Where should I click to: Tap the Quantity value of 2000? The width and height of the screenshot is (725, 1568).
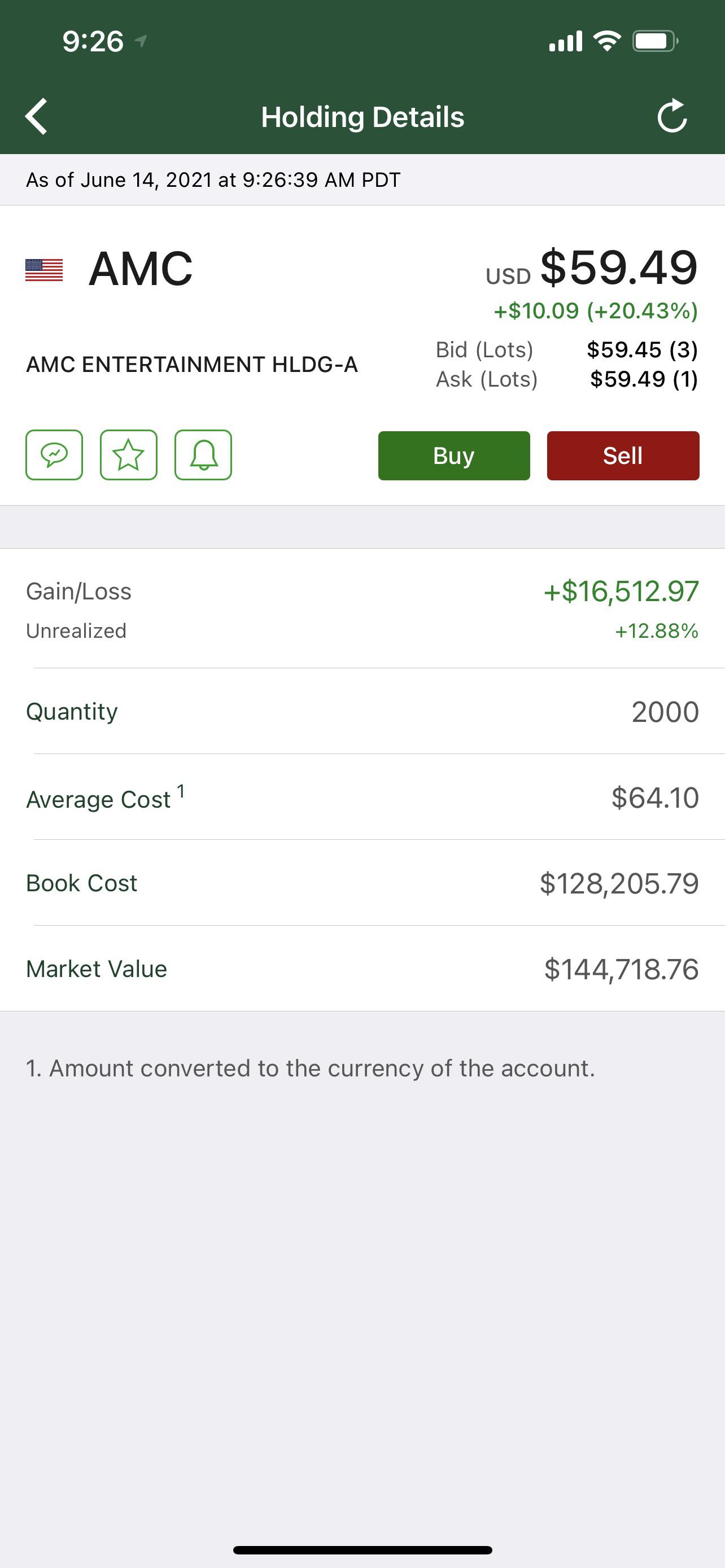(x=664, y=711)
